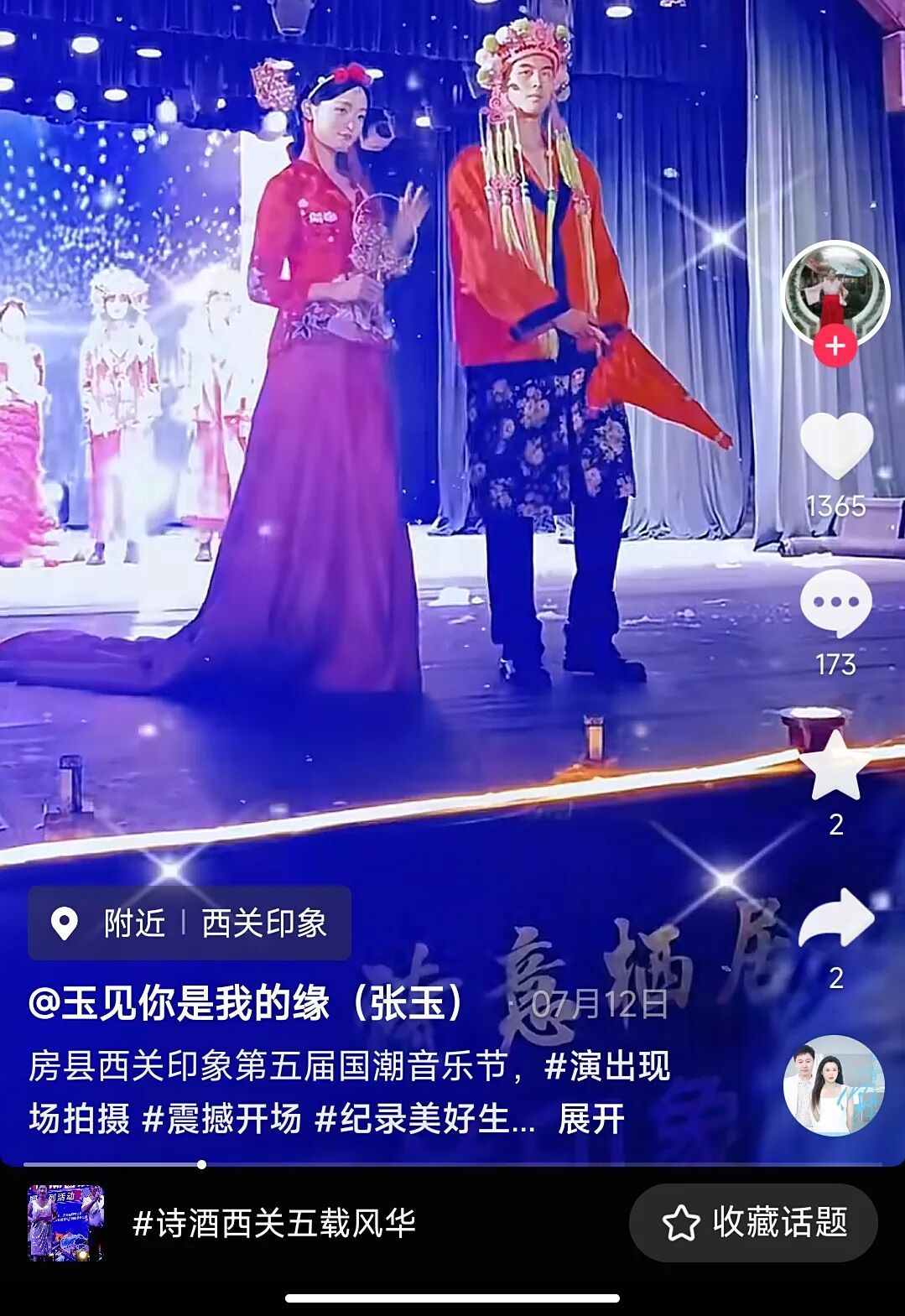The width and height of the screenshot is (905, 1316).
Task: Open the spinning music disc thumbnail
Action: [834, 1085]
